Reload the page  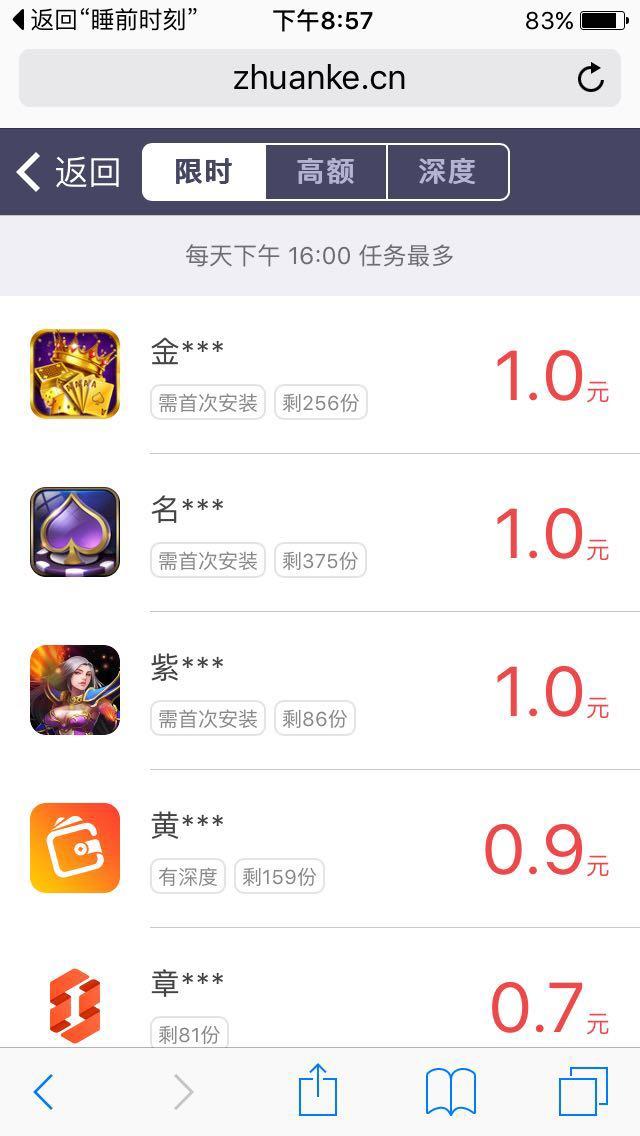tap(591, 78)
